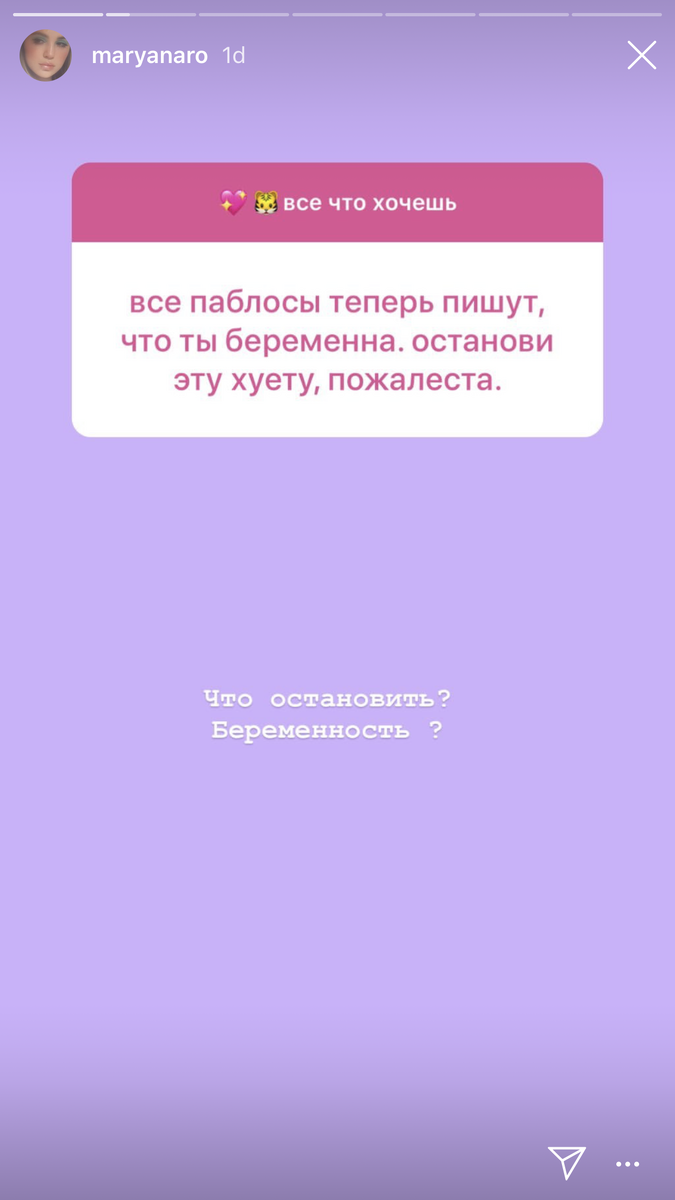Tap the maryanaro username
This screenshot has height=1200, width=675.
[149, 56]
